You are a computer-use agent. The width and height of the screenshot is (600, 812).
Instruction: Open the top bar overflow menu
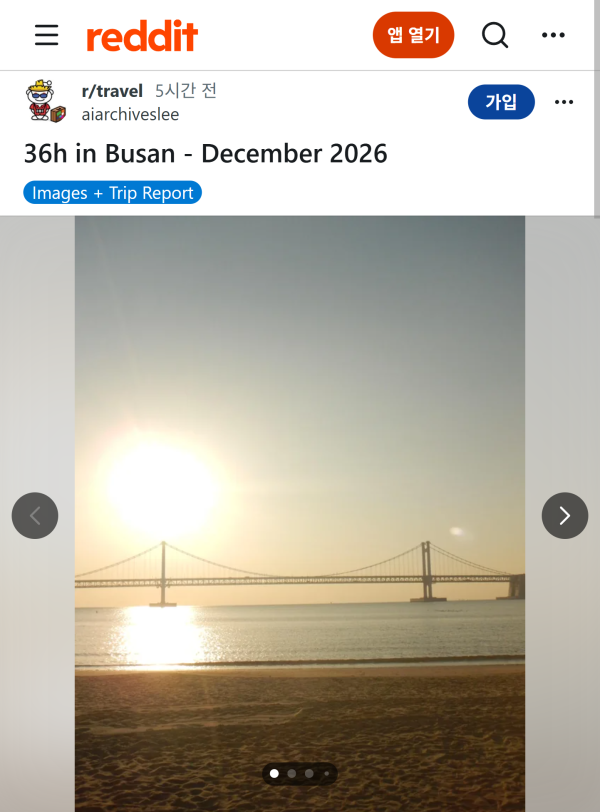[x=553, y=36]
